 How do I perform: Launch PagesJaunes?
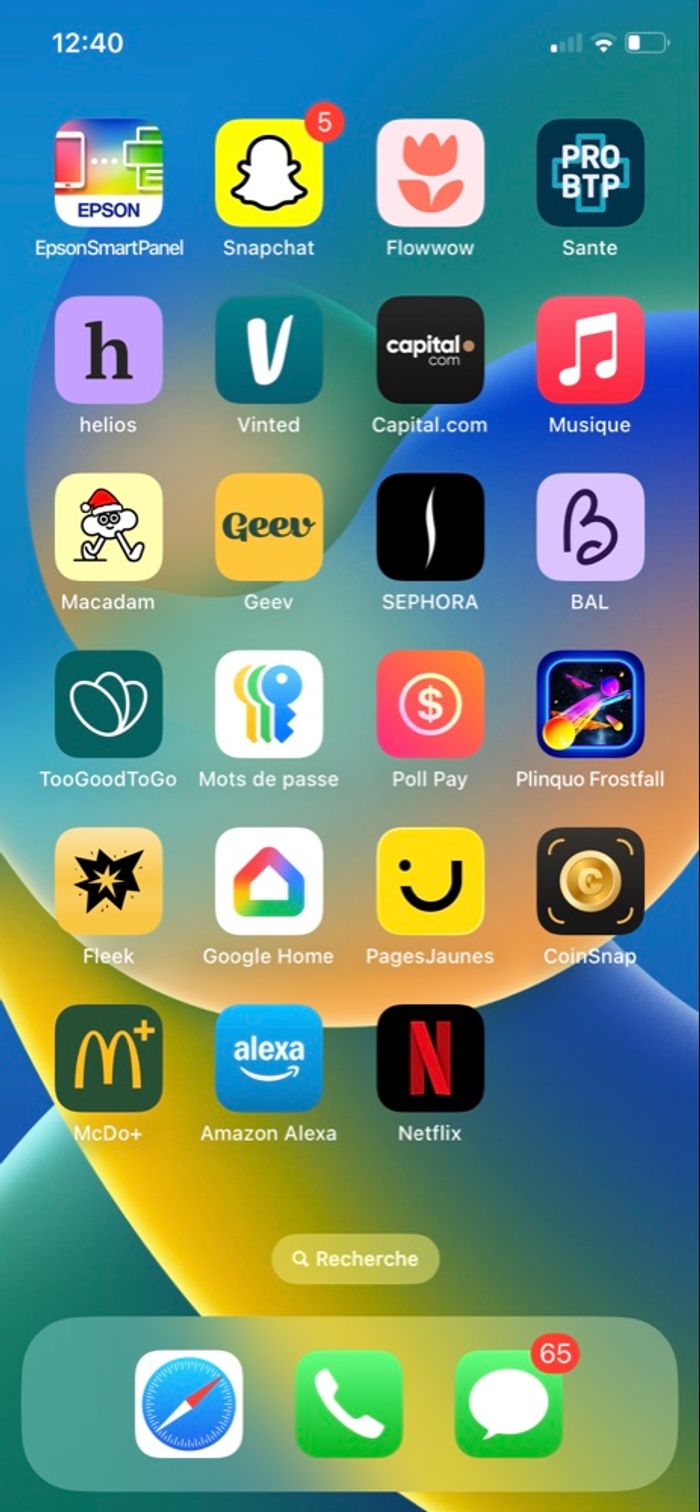point(430,881)
